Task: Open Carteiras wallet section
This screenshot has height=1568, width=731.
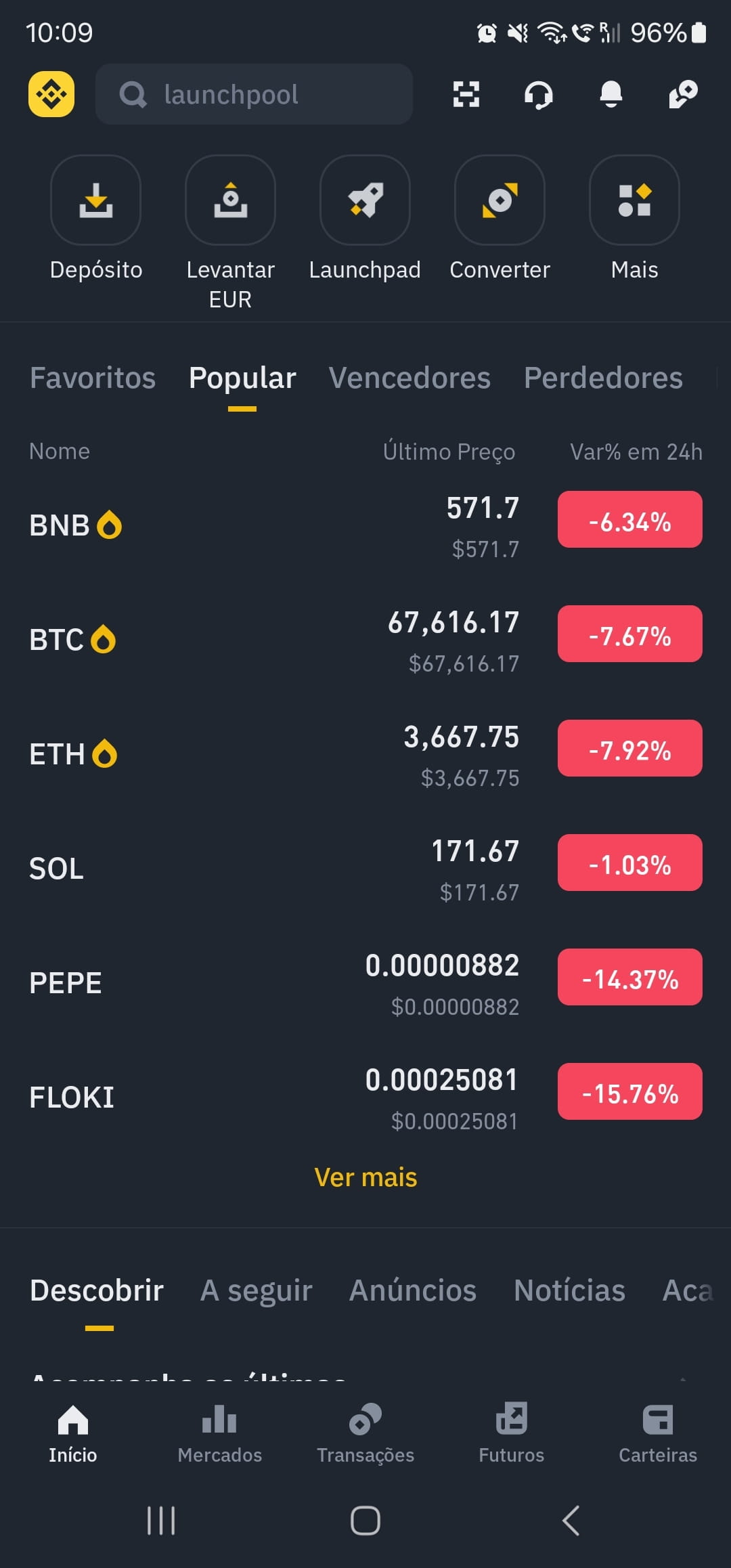Action: (x=657, y=1435)
